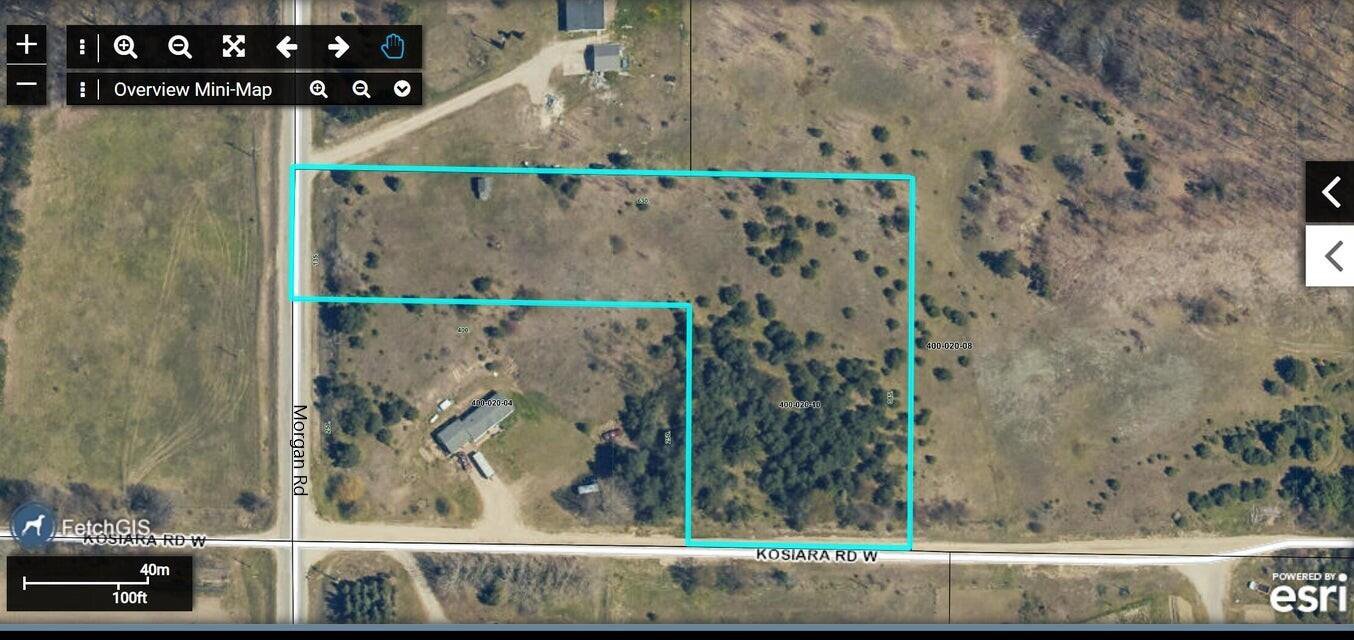Expand the Overview Mini-Map dropdown arrow

pos(402,89)
